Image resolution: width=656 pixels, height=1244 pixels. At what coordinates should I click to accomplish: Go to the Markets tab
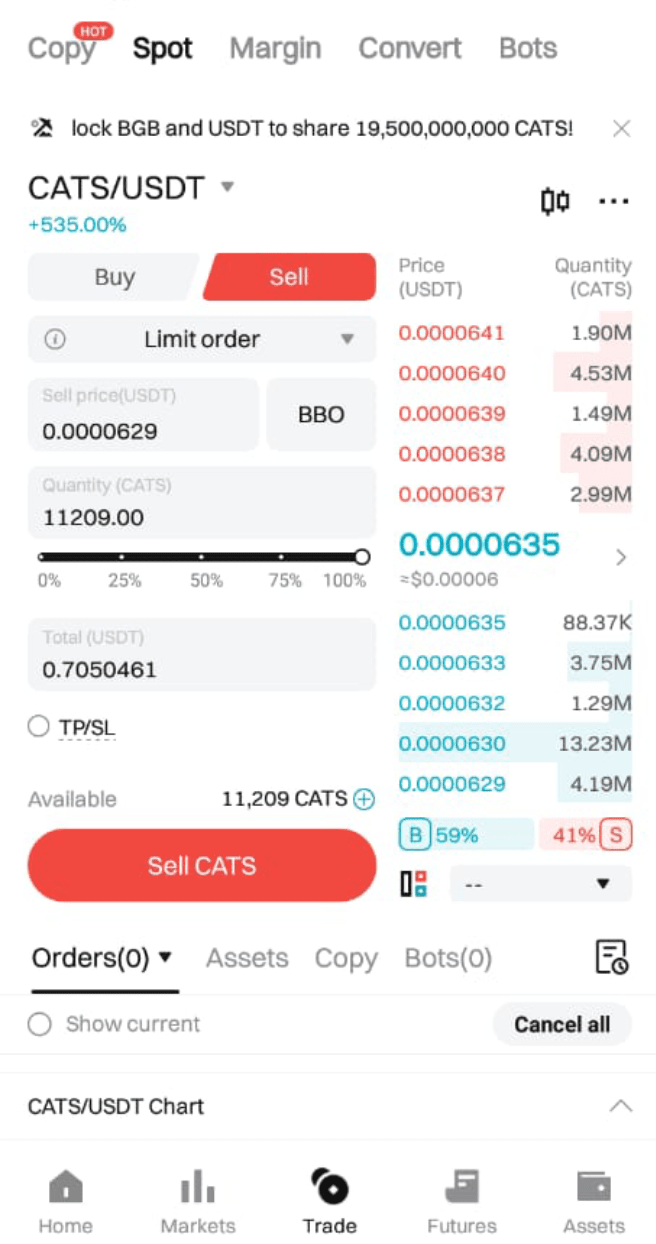[198, 1203]
